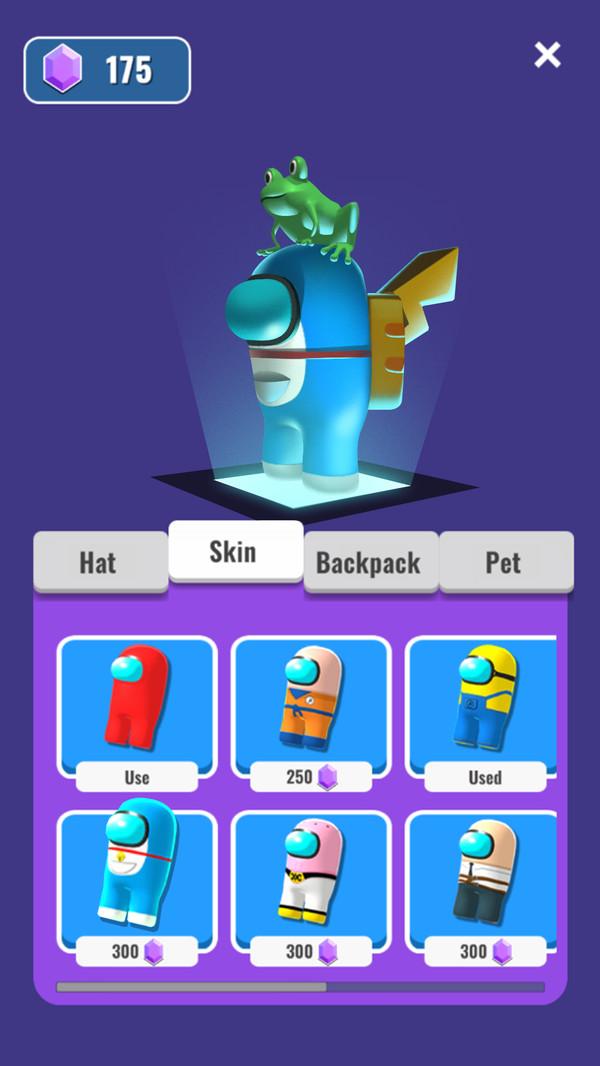Purchase the pink and white skin
This screenshot has width=600, height=1066.
pos(311,951)
